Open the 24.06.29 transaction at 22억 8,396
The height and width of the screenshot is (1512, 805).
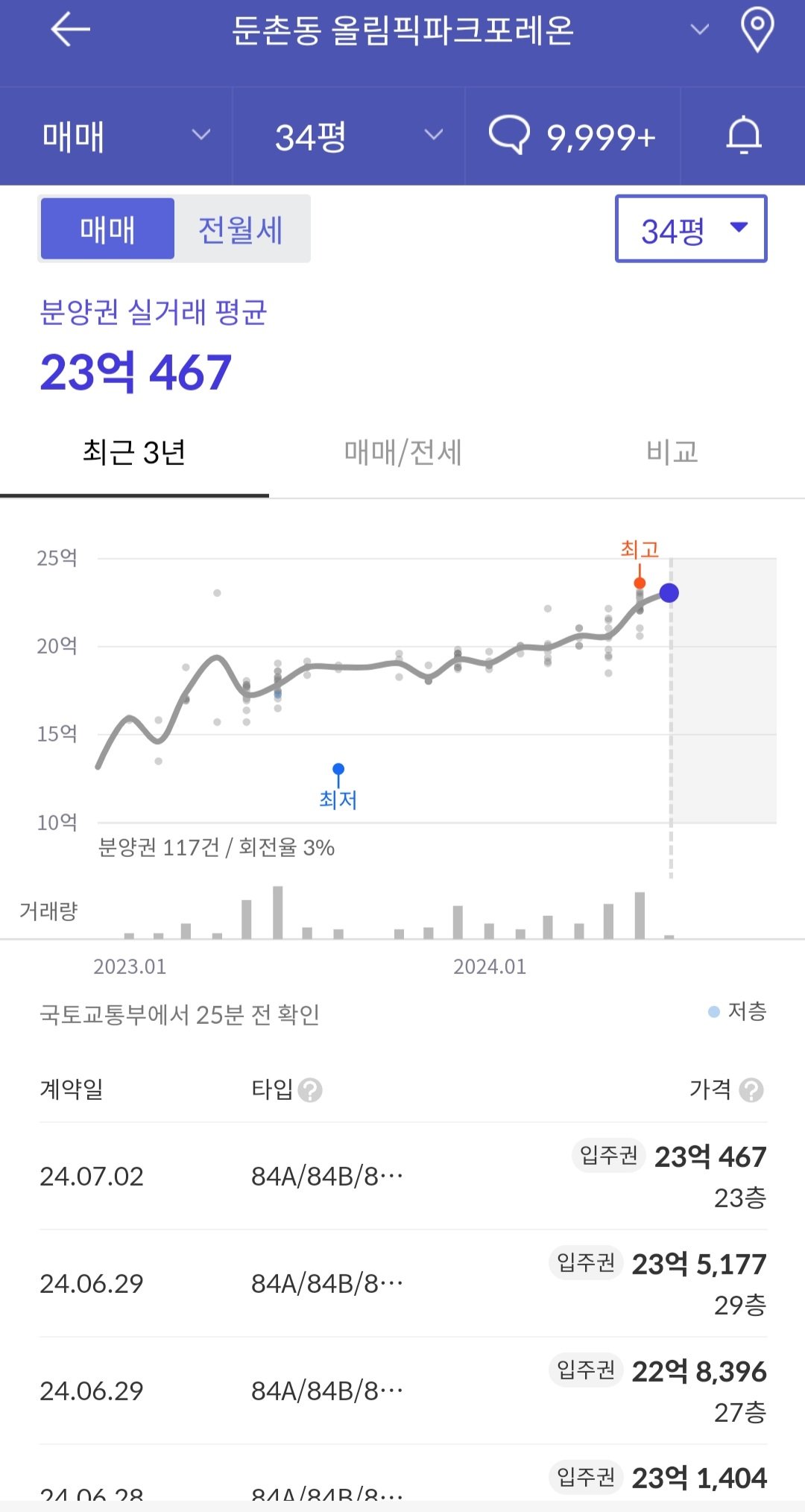coord(402,1391)
